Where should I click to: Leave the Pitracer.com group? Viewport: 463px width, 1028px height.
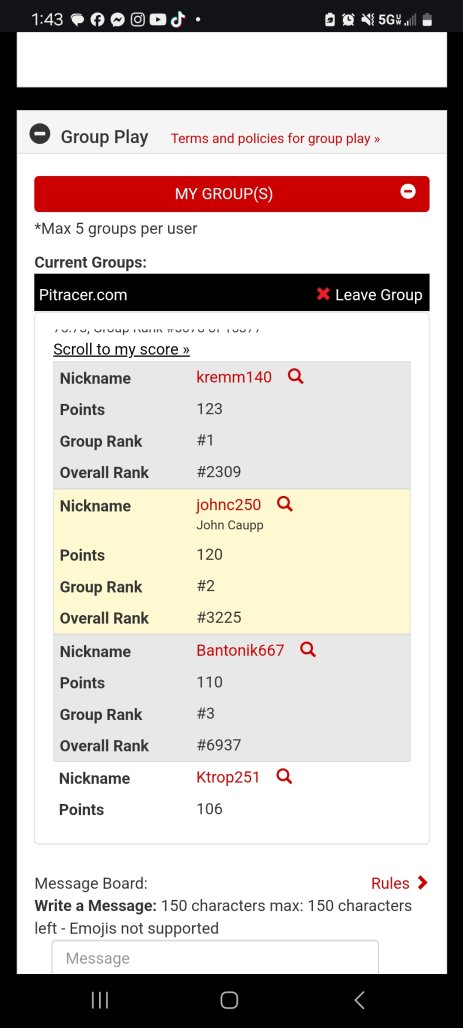(369, 294)
